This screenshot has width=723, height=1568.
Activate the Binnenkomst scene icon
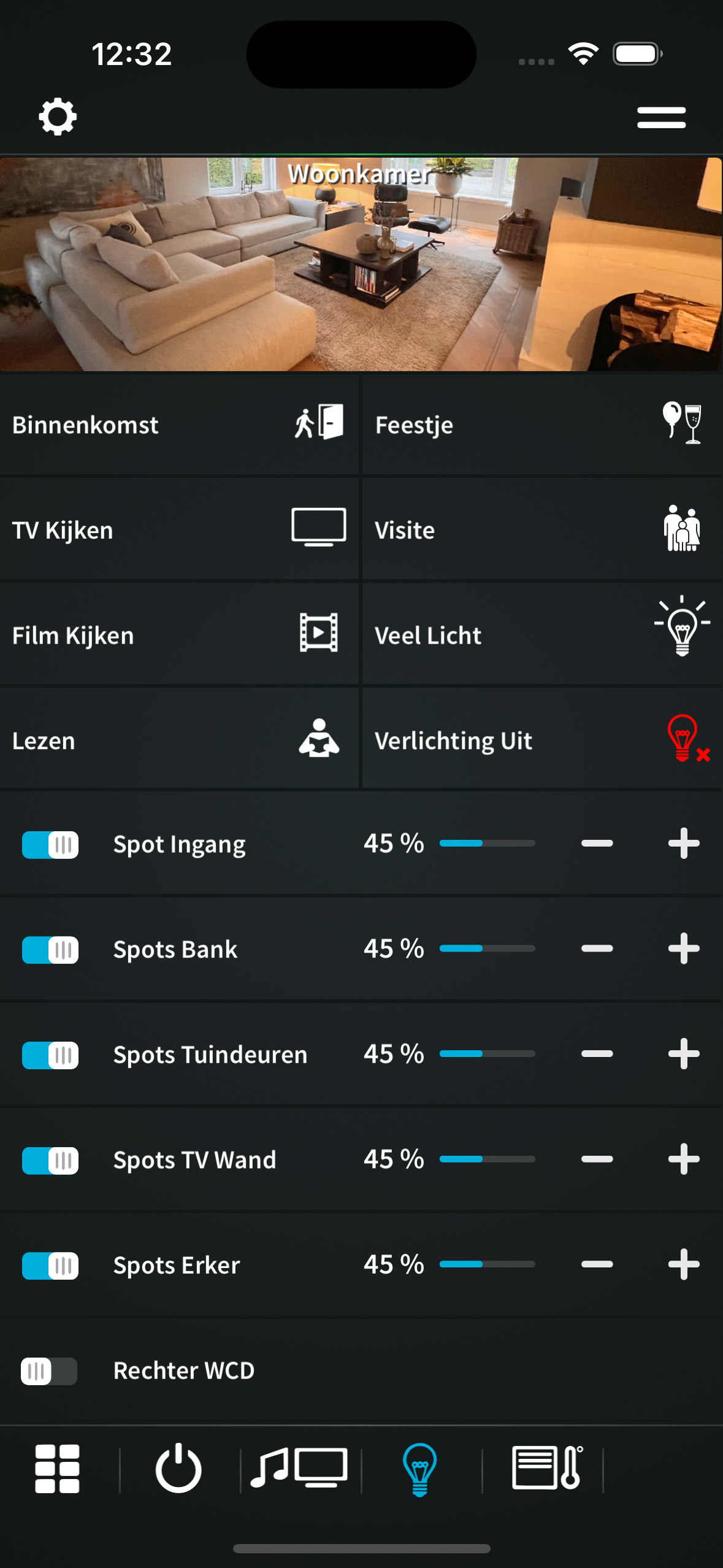pos(319,424)
